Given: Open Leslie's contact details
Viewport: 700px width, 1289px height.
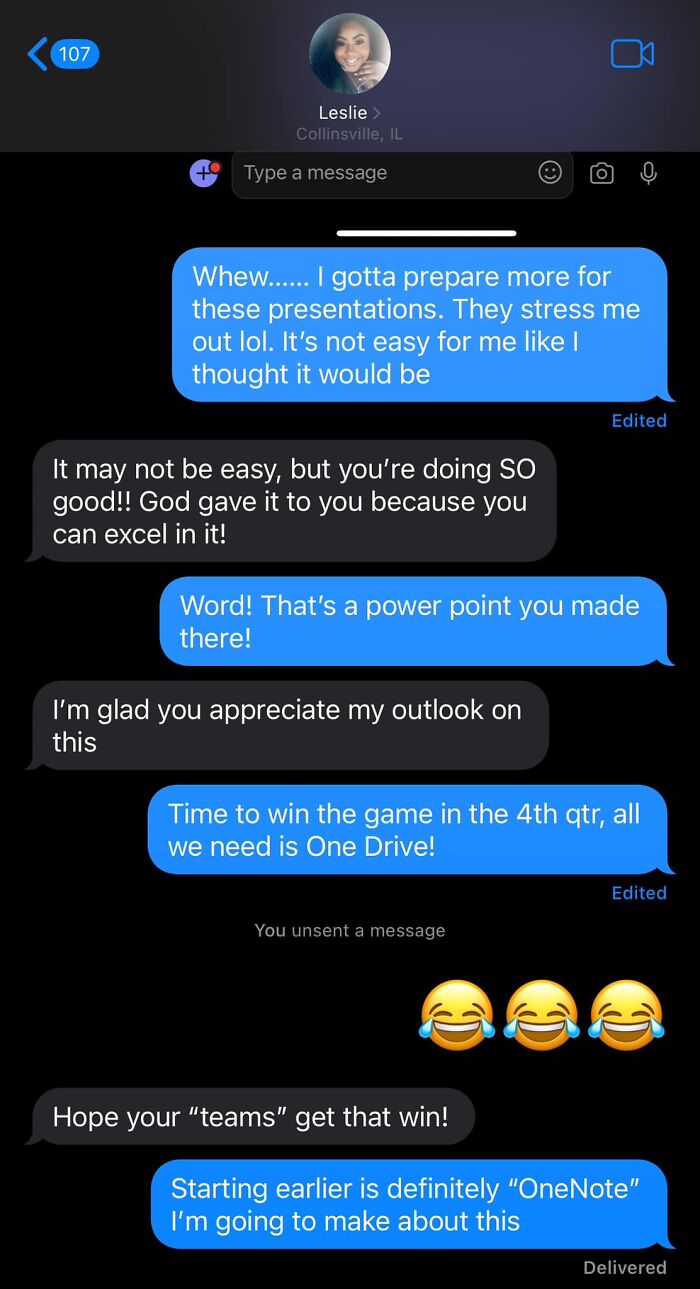Looking at the screenshot, I should pos(349,113).
